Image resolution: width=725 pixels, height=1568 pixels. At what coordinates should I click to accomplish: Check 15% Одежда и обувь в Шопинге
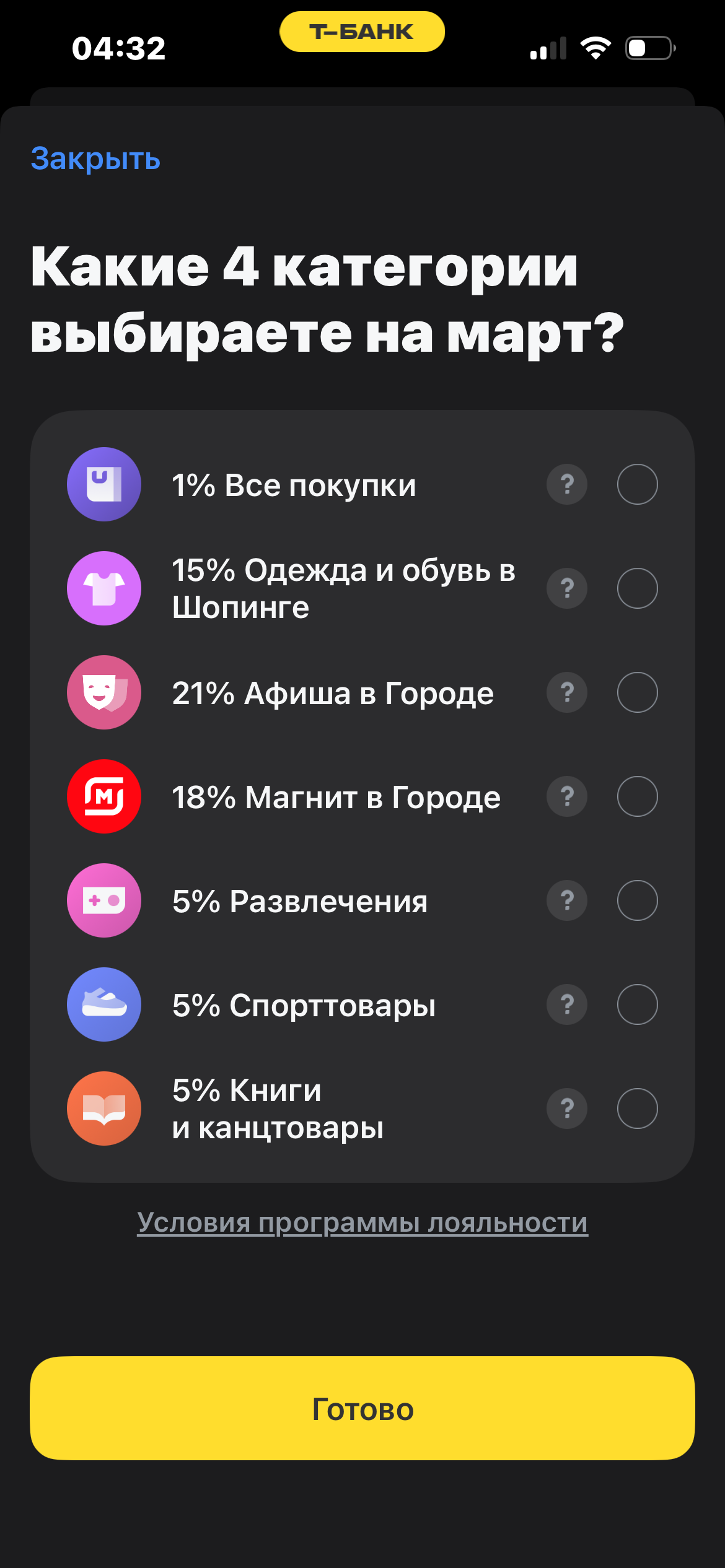pyautogui.click(x=637, y=588)
